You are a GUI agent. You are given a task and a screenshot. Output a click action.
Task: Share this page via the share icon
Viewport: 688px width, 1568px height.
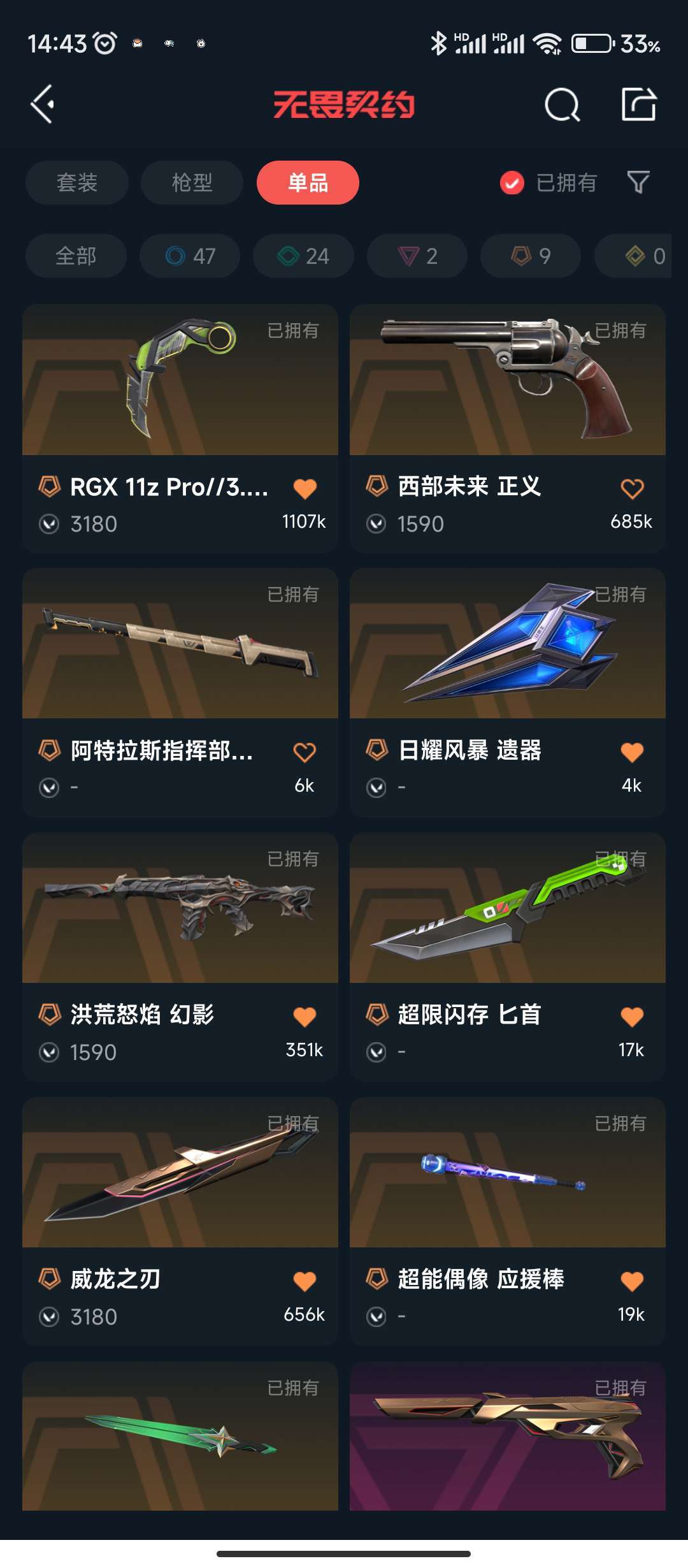[x=638, y=105]
